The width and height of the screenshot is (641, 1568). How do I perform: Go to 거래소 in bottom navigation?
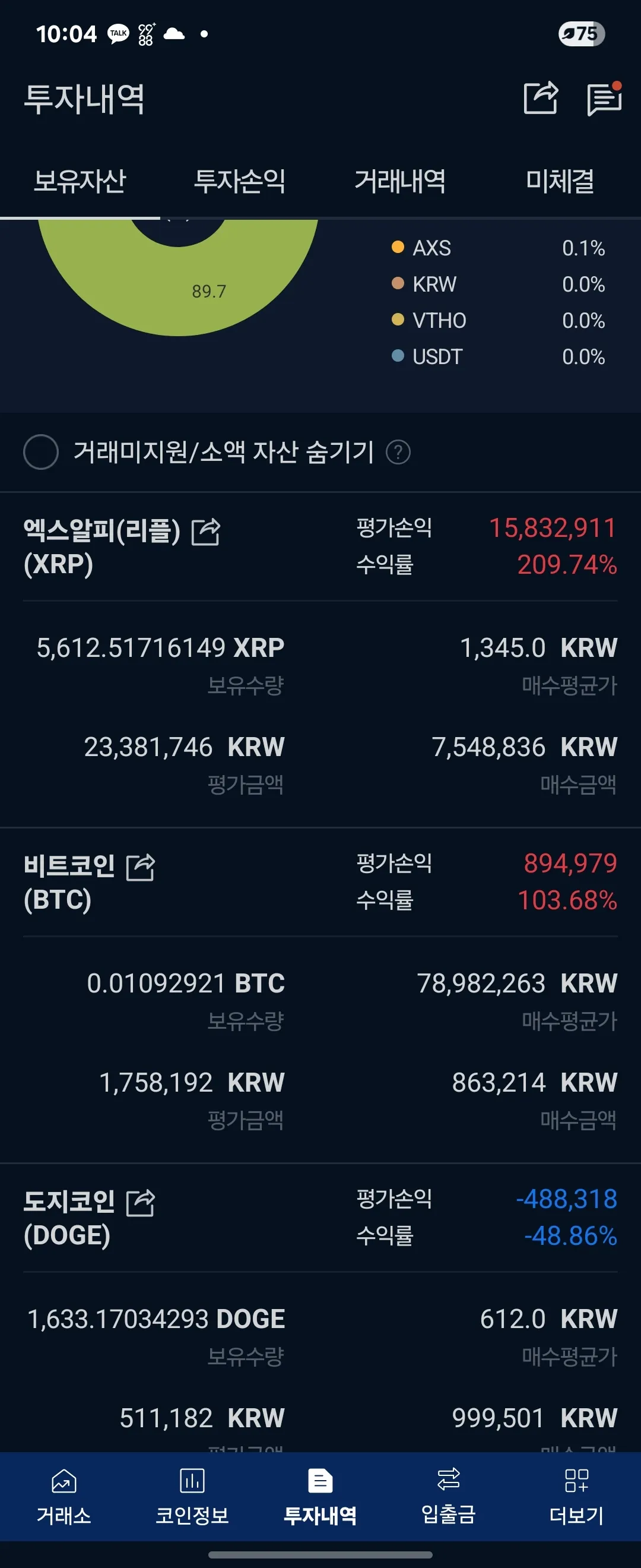[64, 1496]
